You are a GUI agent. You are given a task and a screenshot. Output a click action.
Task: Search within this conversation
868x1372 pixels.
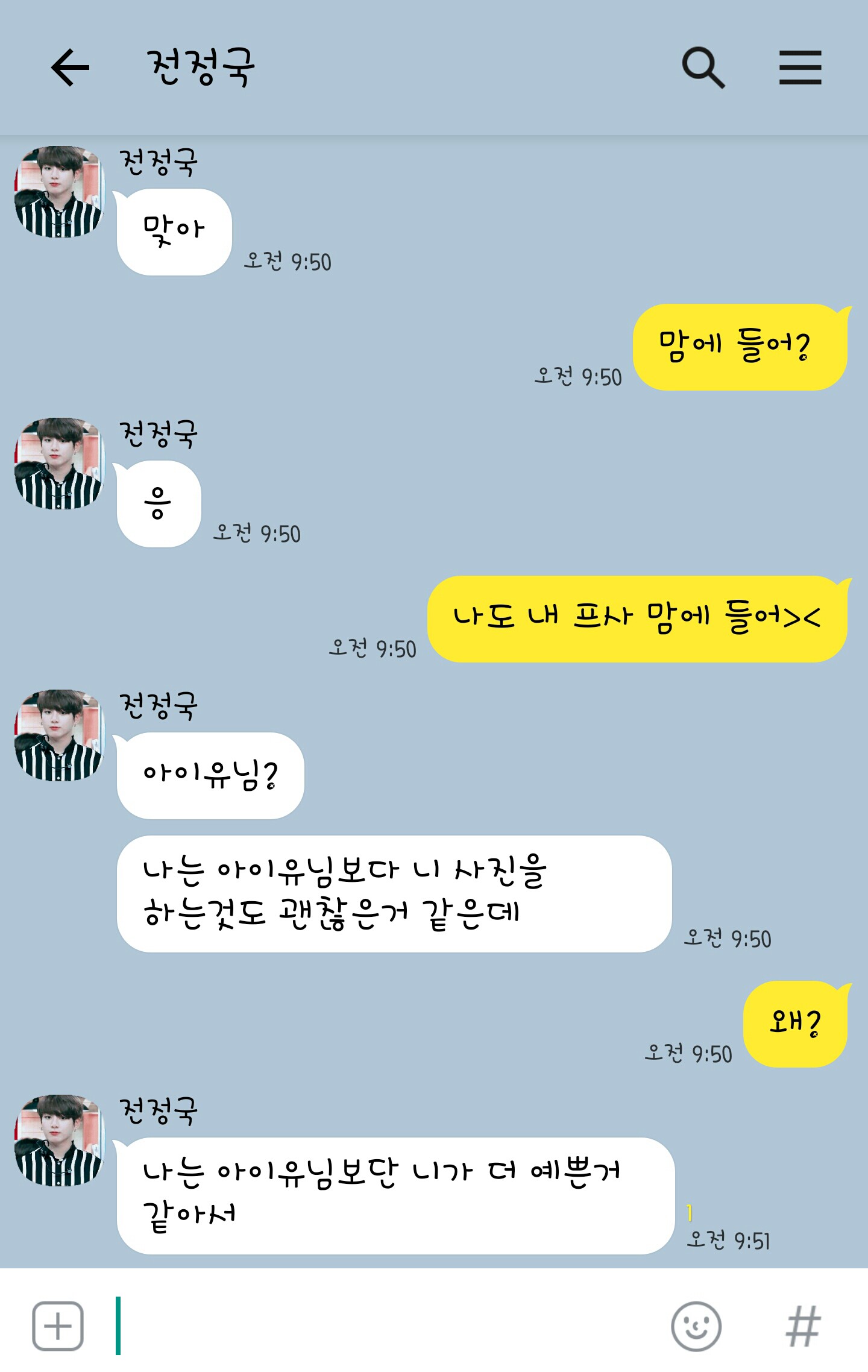(703, 68)
